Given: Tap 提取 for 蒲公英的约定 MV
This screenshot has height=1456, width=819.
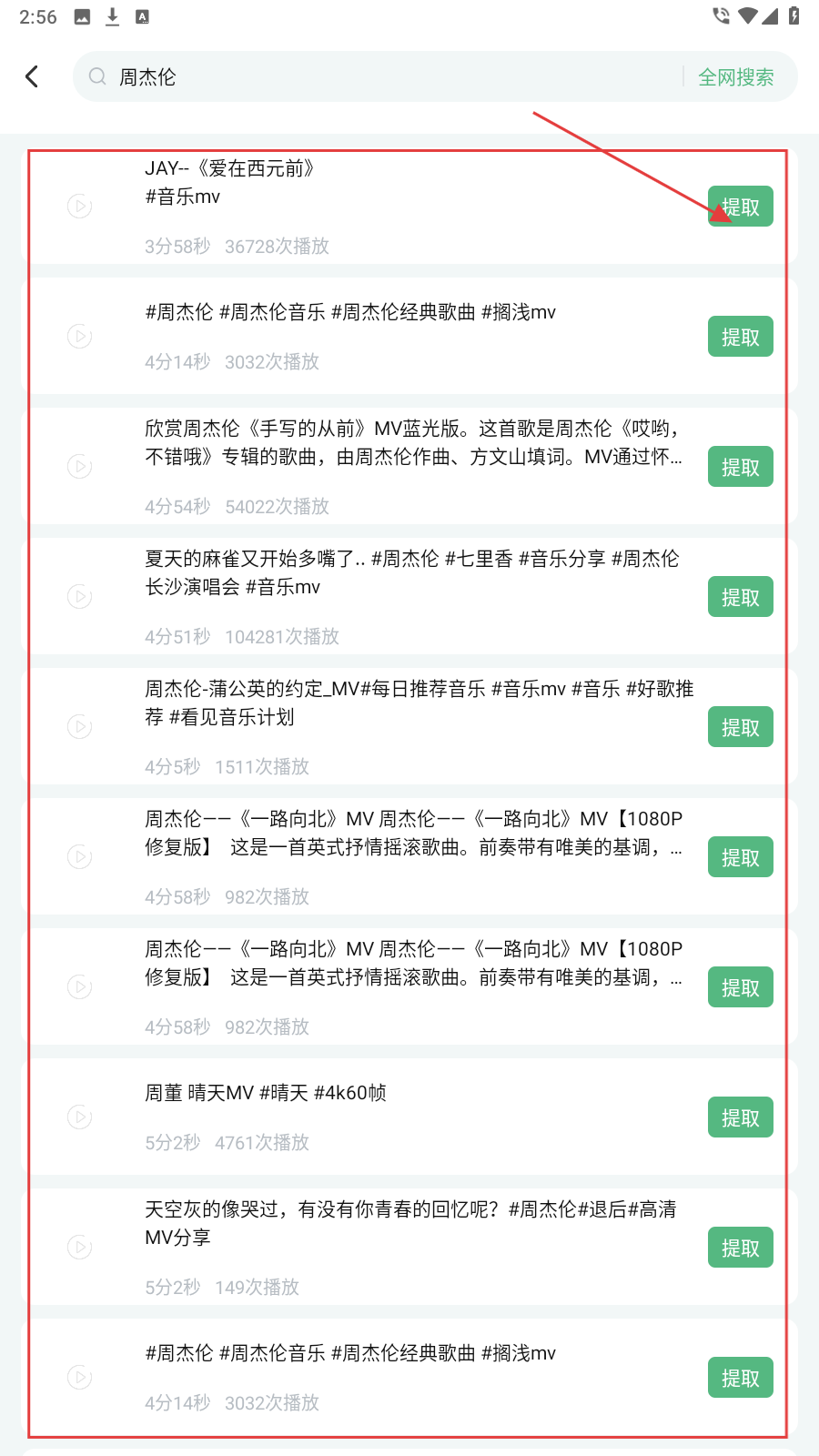Looking at the screenshot, I should (740, 727).
